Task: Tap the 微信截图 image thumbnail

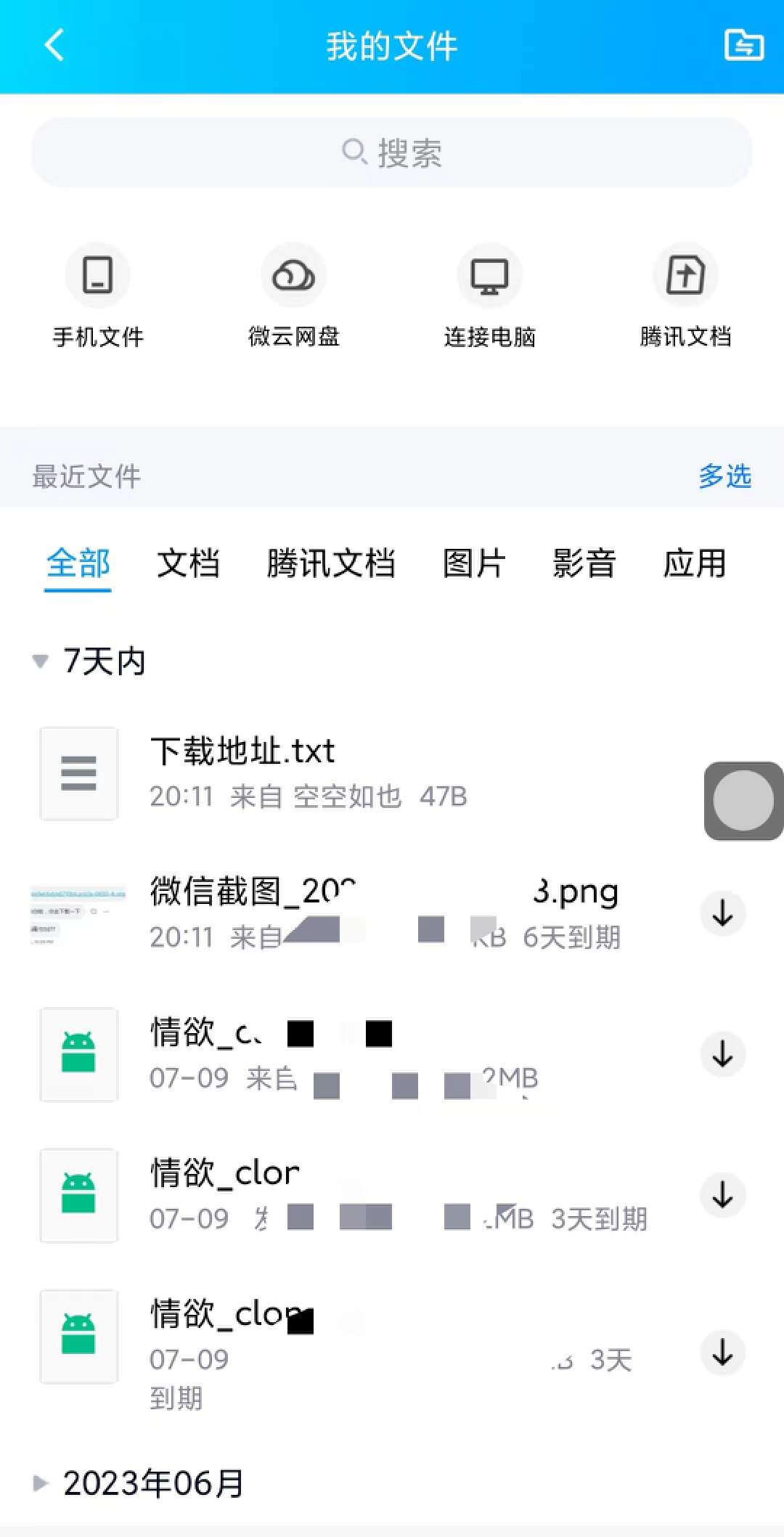Action: [78, 914]
